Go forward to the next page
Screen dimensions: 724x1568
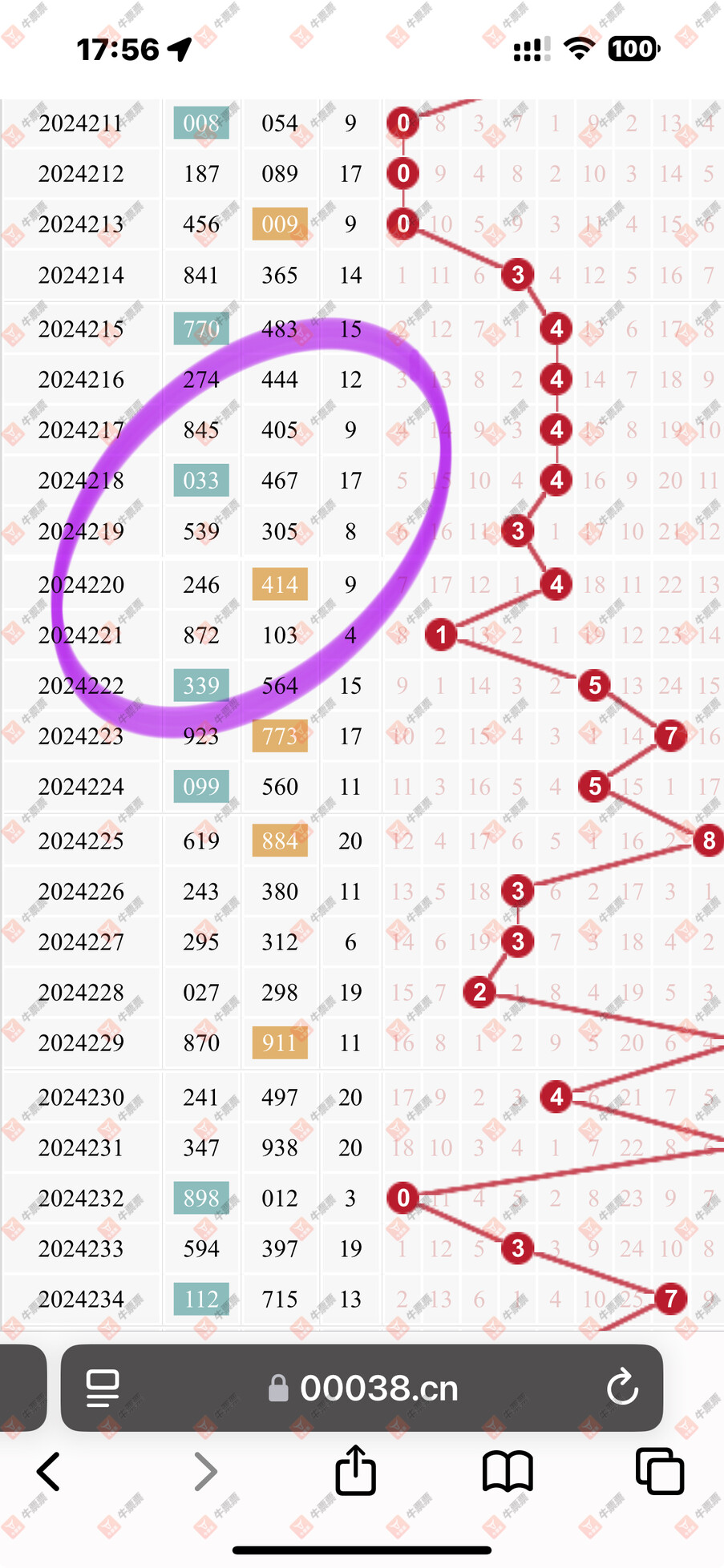pos(206,1471)
